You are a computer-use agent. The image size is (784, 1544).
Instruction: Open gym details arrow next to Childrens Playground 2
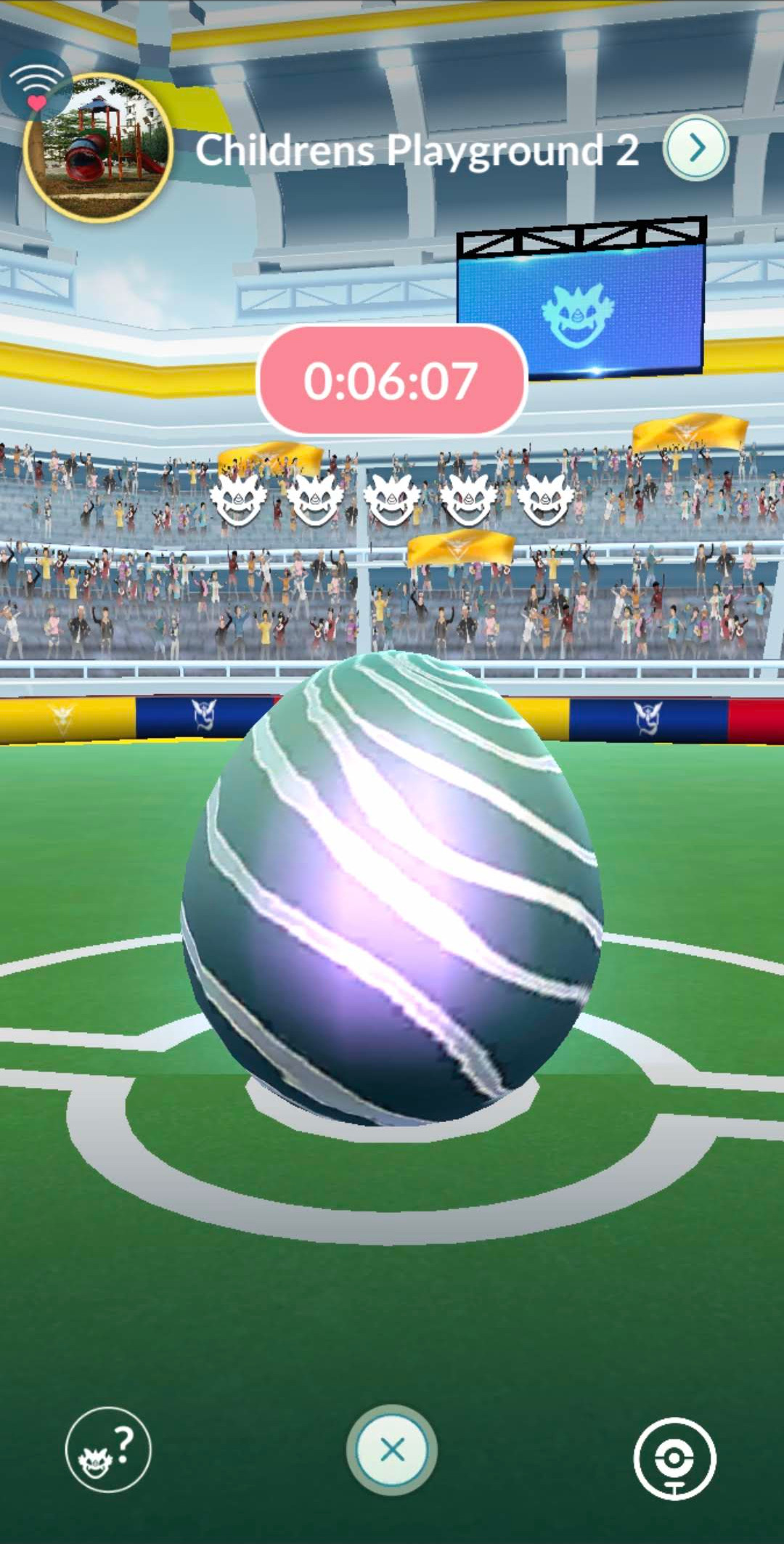696,147
